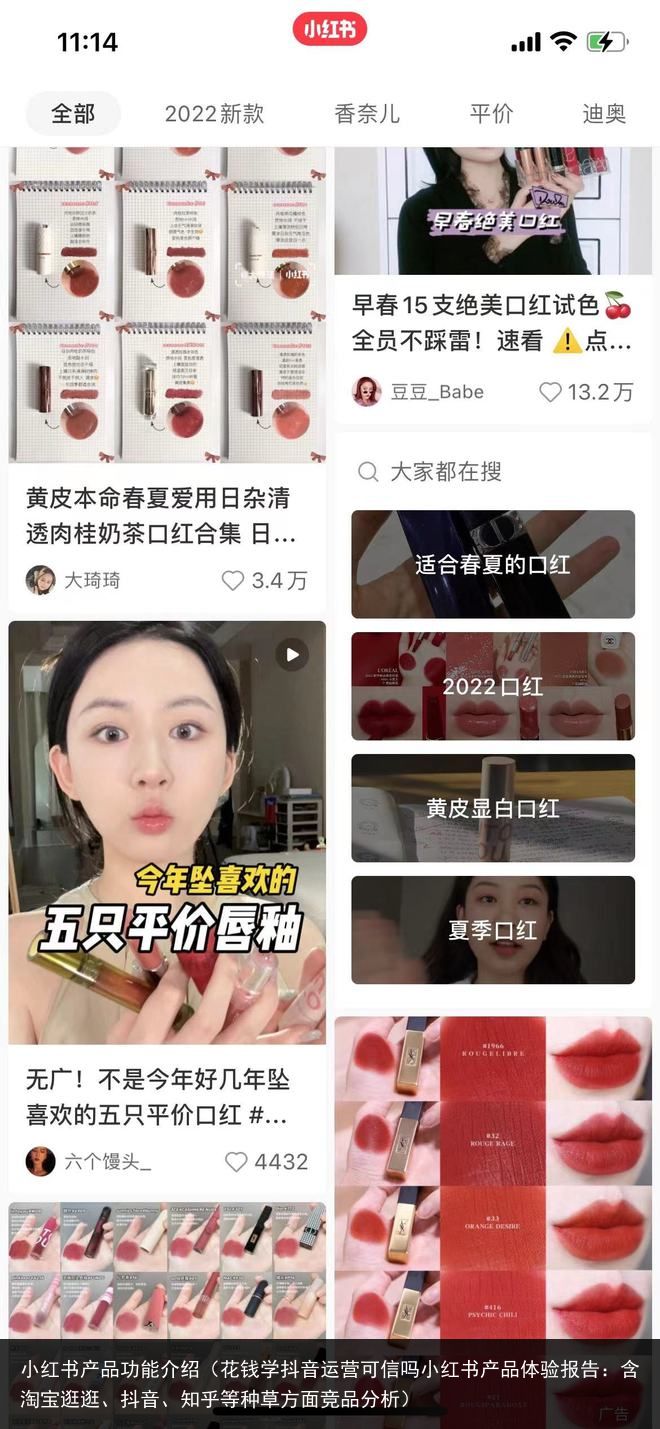This screenshot has height=1429, width=660.
Task: Switch to the 全部 tab
Action: 73,114
